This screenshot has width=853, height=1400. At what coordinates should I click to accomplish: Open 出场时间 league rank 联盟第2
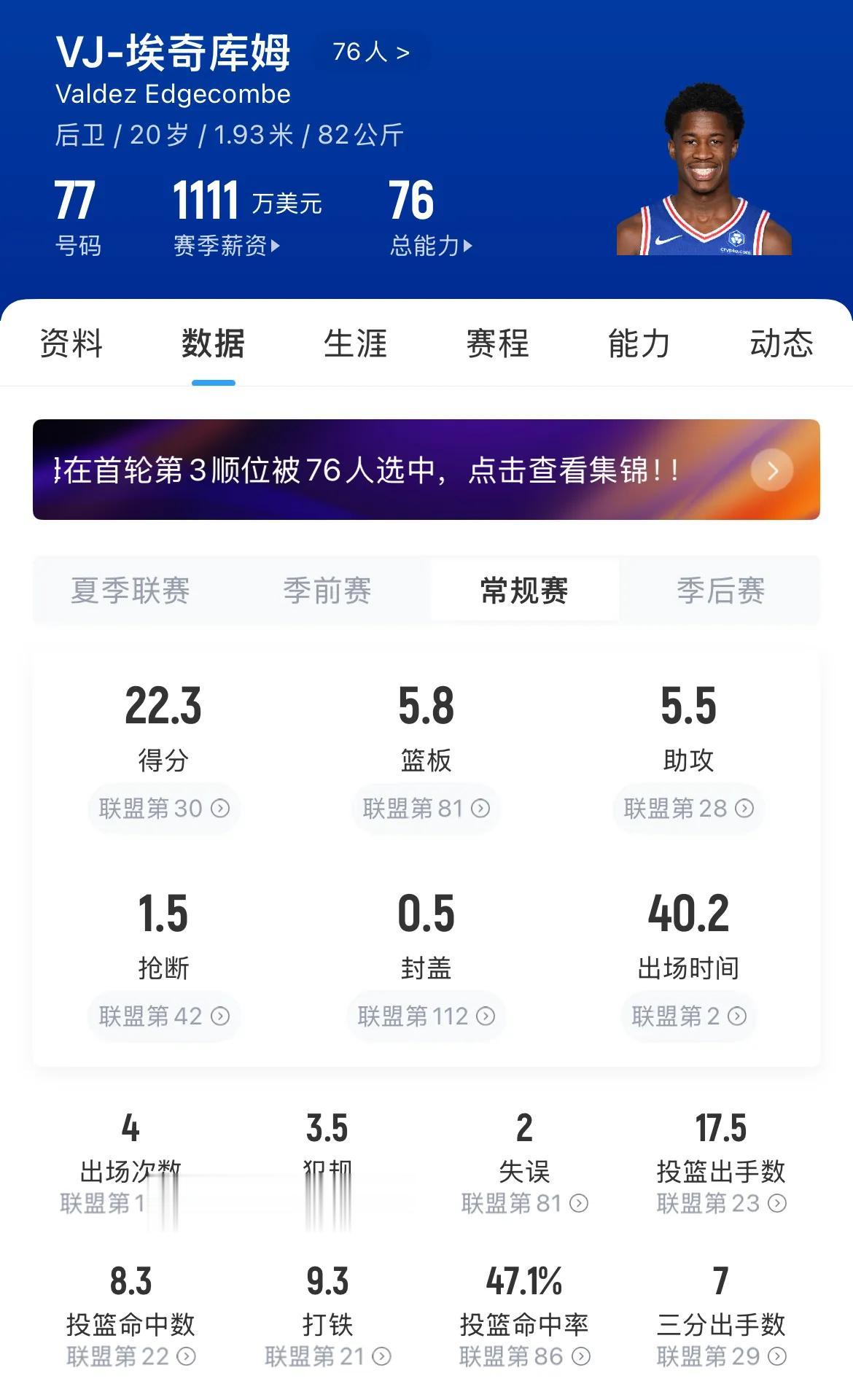click(x=688, y=1016)
